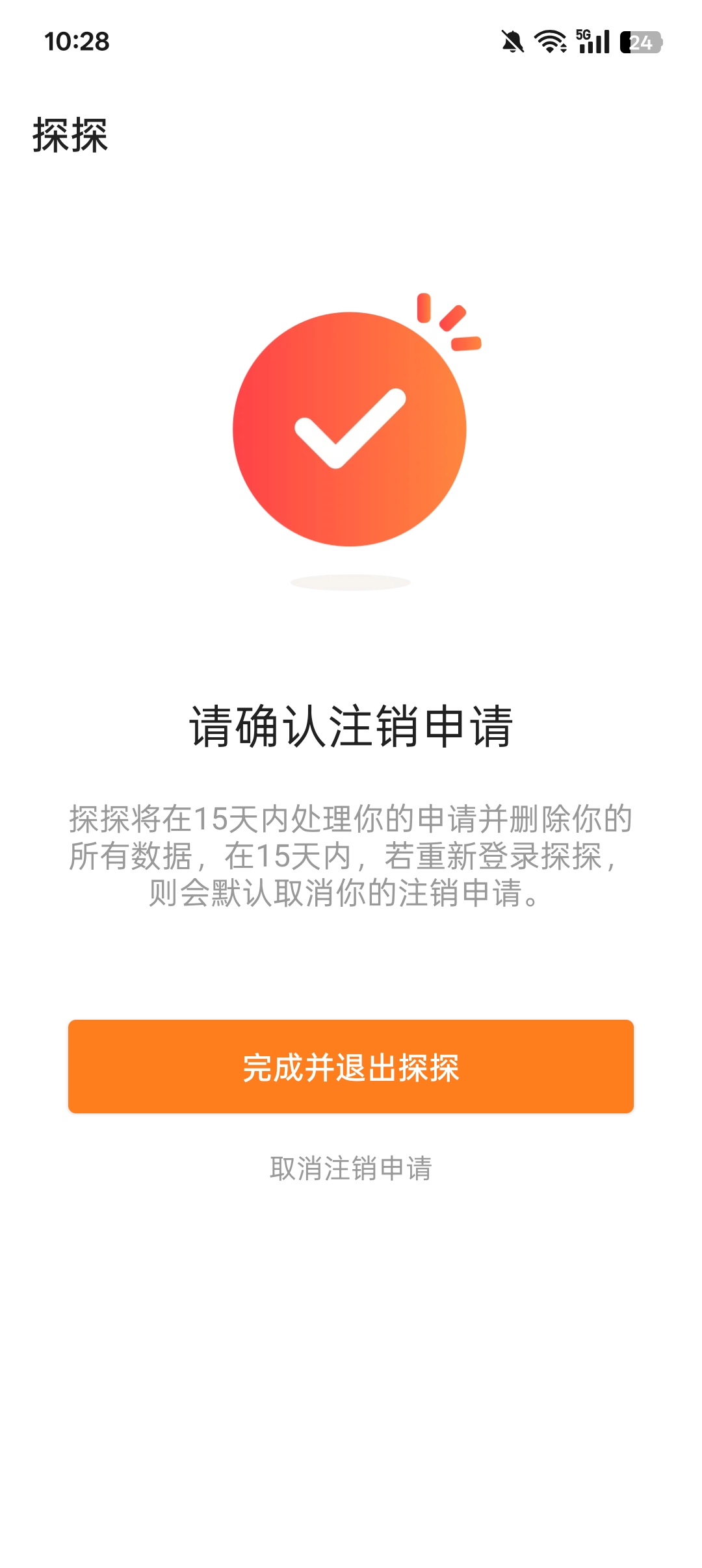Select the 请确认注销申请 heading
This screenshot has width=702, height=1568.
(351, 727)
